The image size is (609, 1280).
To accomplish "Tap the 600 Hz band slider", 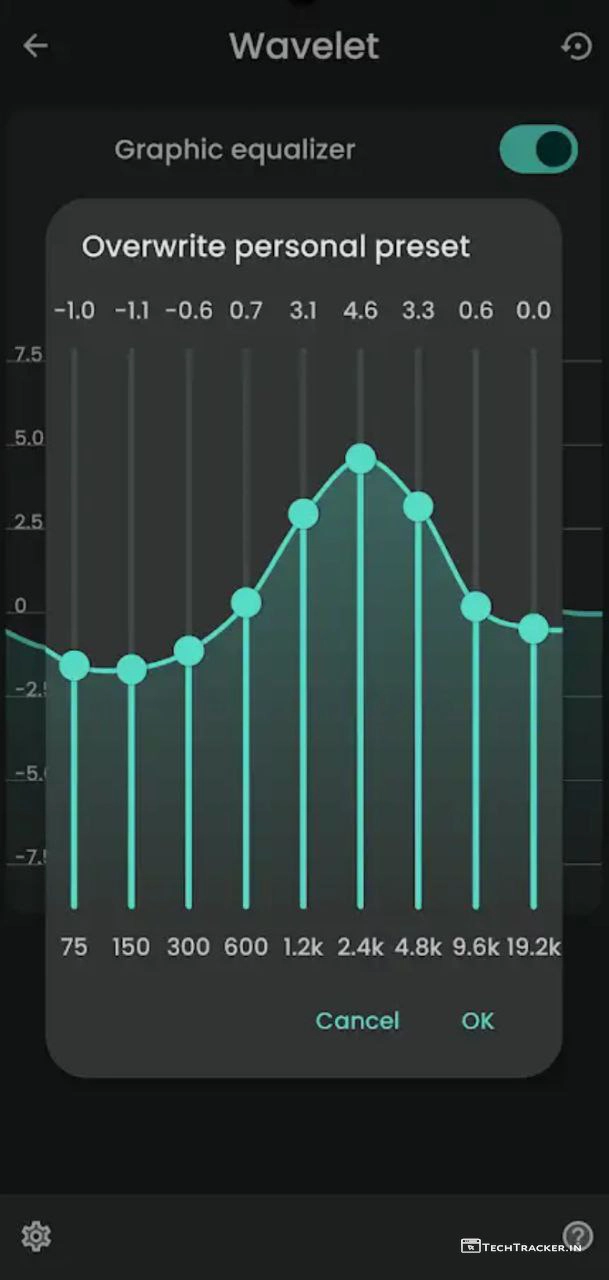I will click(x=246, y=603).
